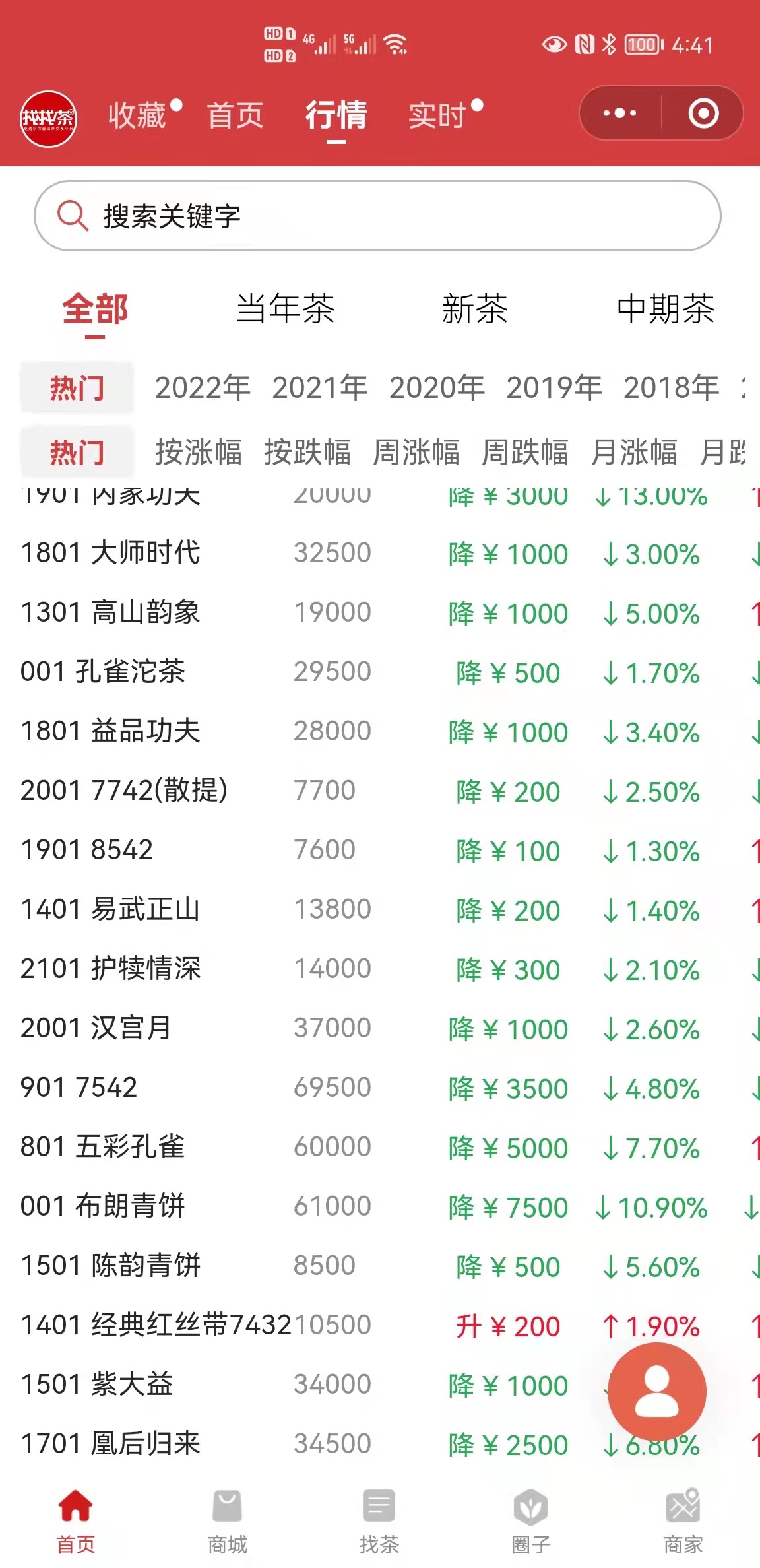This screenshot has height=1568, width=760.
Task: Open the mini program overflow menu
Action: click(x=619, y=114)
